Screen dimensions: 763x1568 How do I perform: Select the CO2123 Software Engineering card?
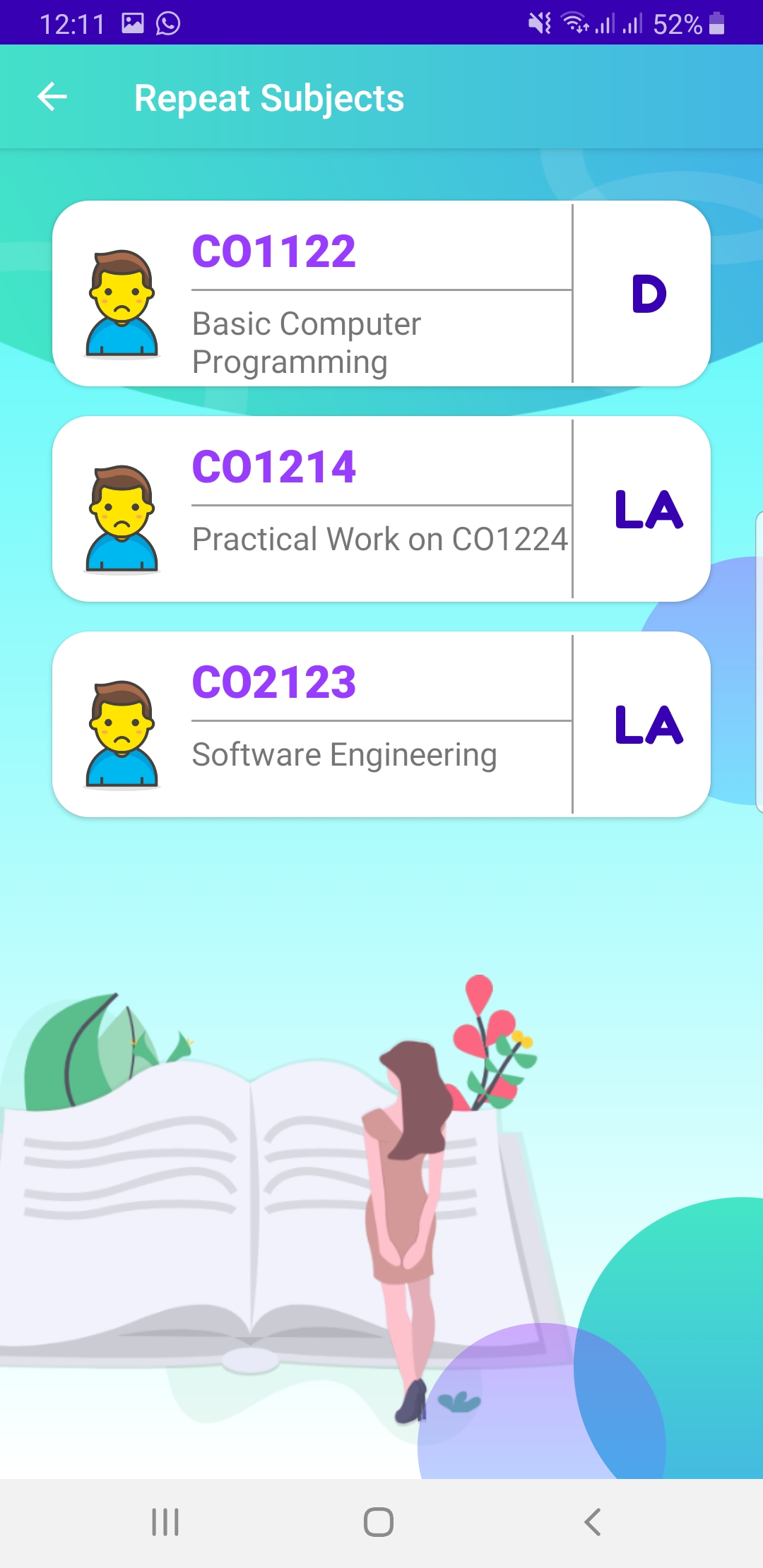[x=381, y=725]
